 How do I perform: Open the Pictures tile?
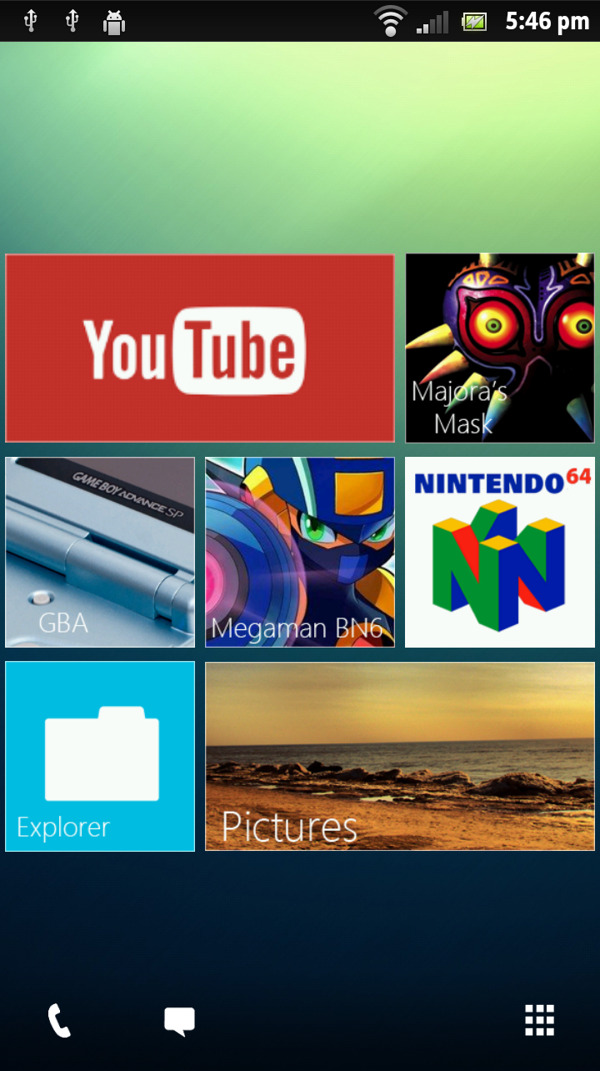click(x=400, y=756)
